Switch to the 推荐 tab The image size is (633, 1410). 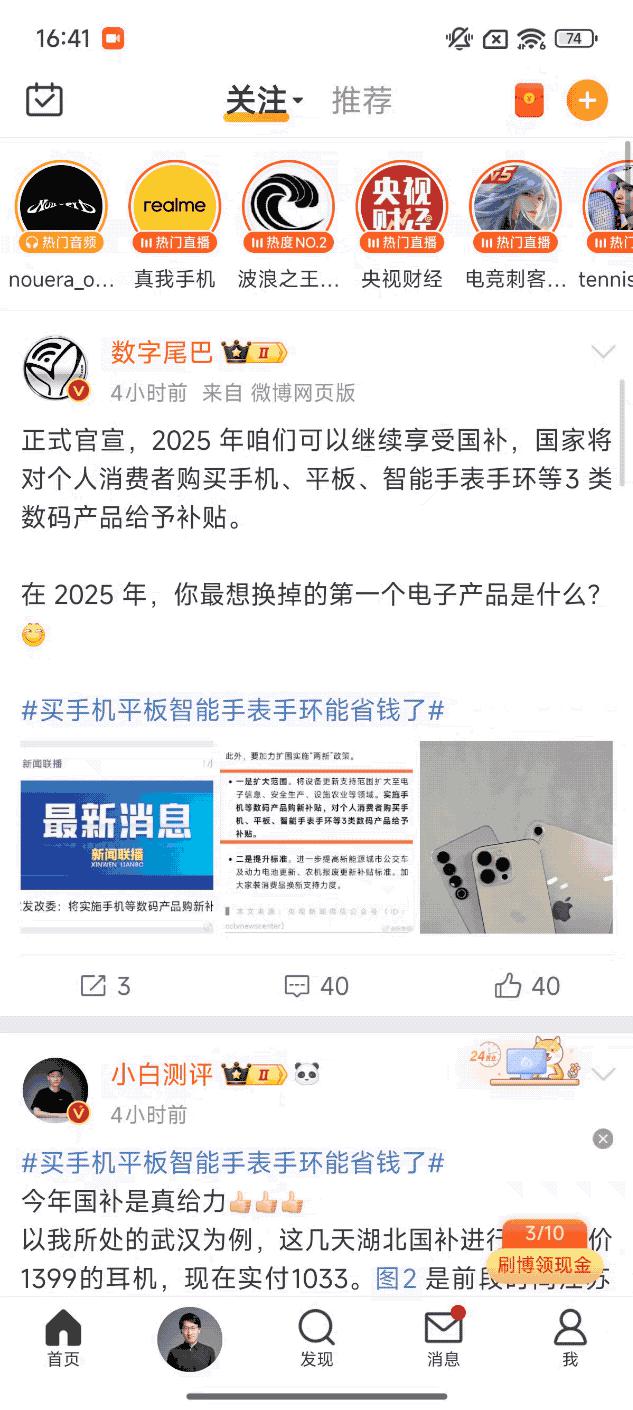[x=361, y=101]
